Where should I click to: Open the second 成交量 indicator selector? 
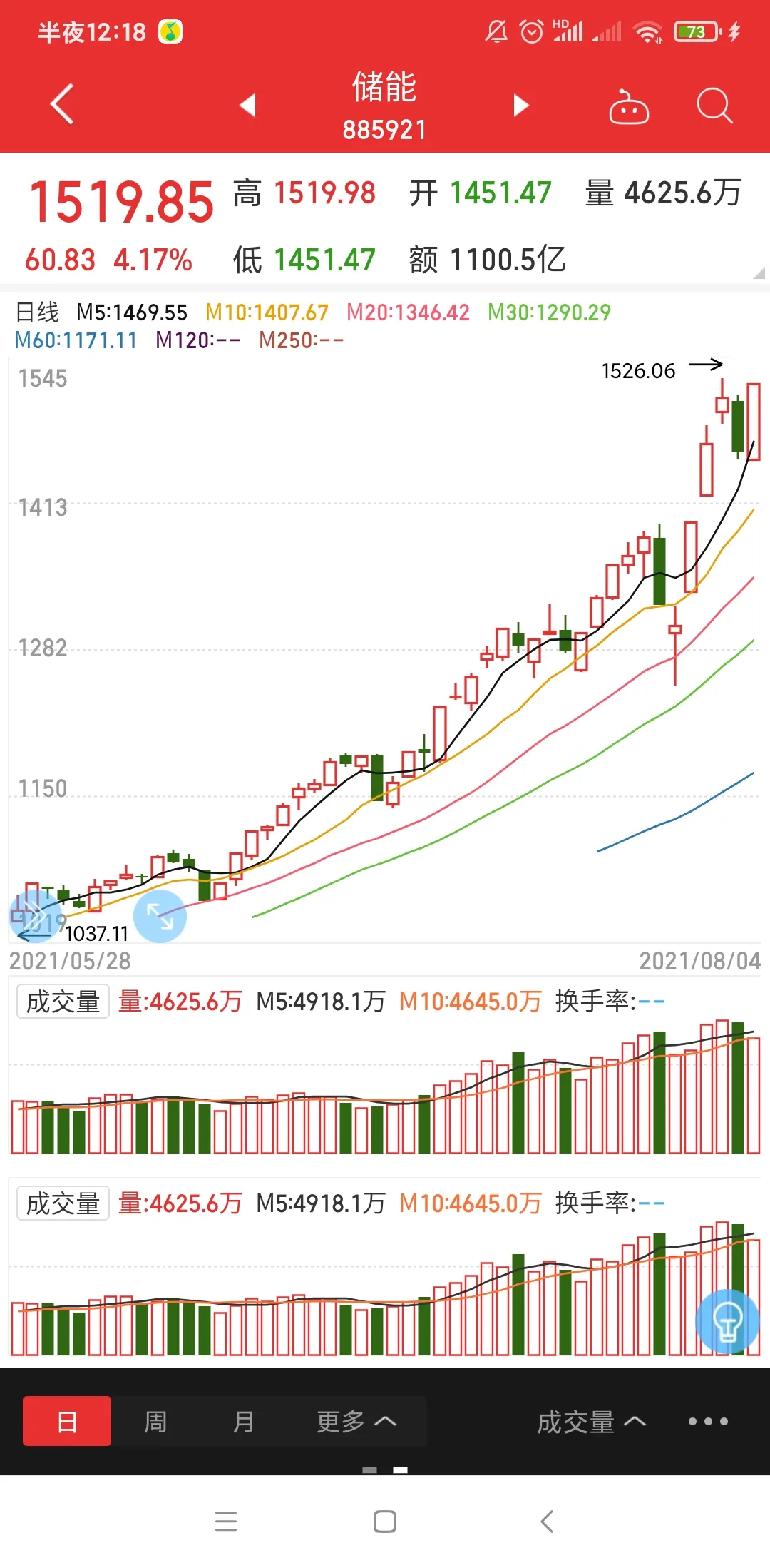(x=63, y=1203)
